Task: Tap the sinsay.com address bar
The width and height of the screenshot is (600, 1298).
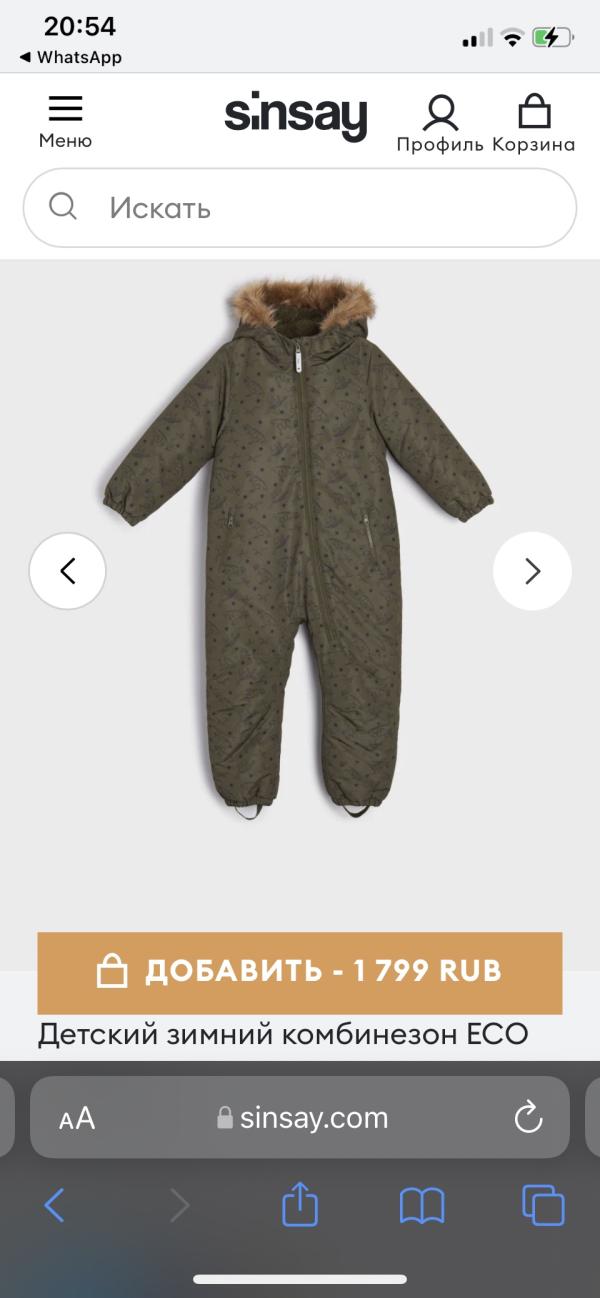Action: tap(303, 1118)
